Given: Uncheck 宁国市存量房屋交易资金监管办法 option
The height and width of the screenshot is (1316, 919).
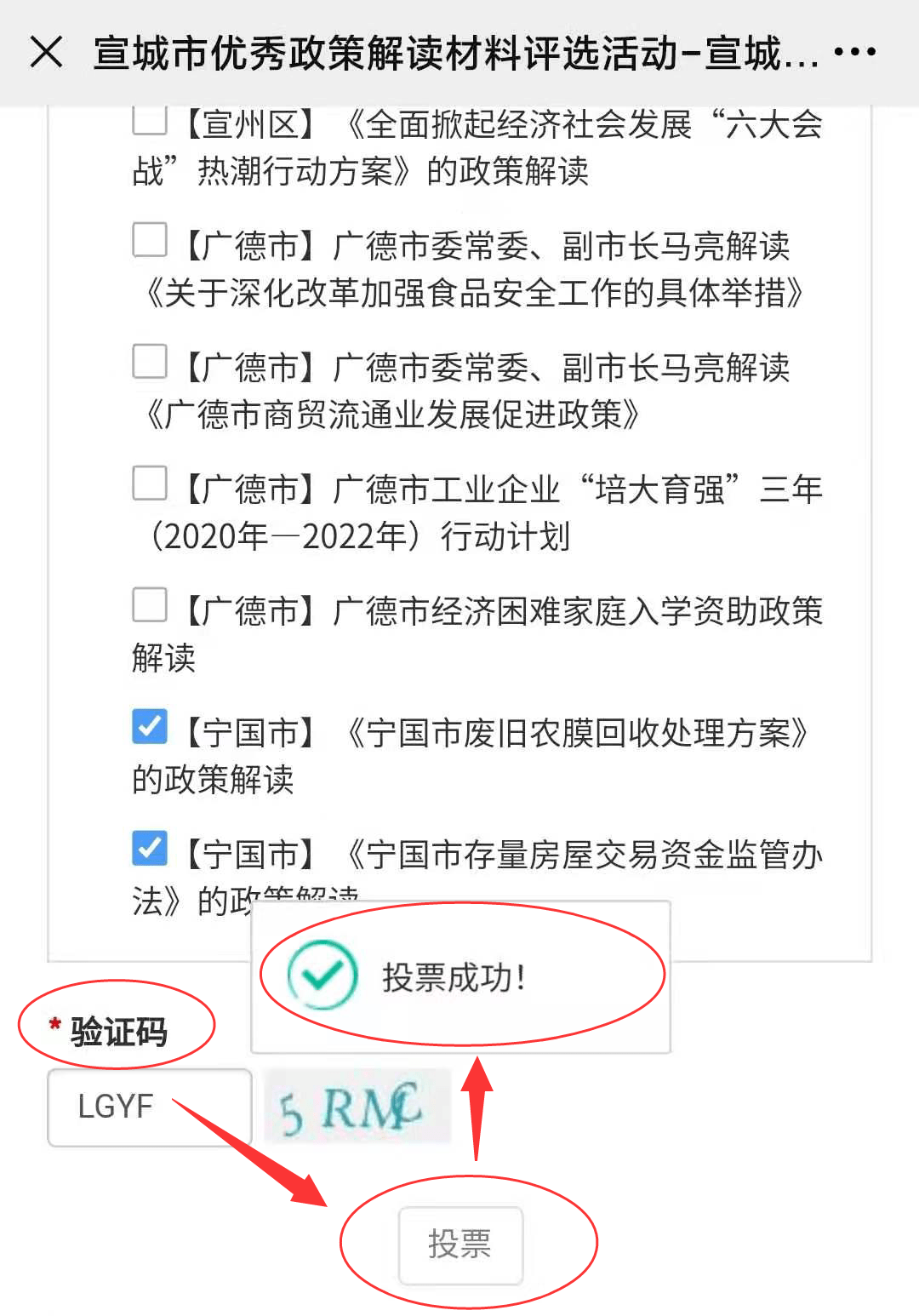Looking at the screenshot, I should click(150, 849).
